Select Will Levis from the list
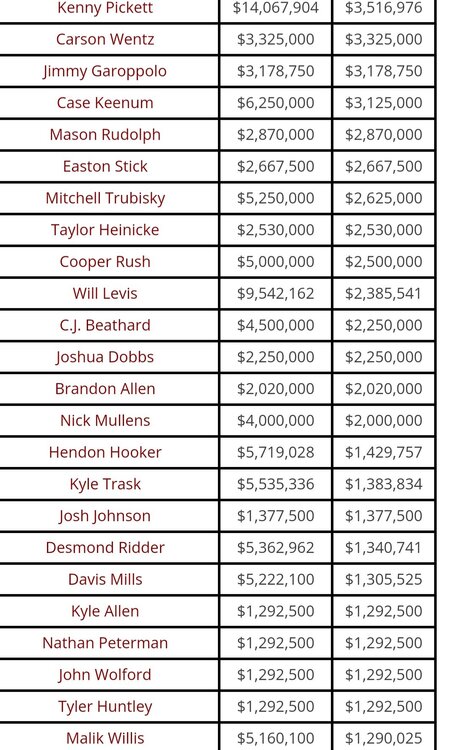This screenshot has width=457, height=750. 105,294
